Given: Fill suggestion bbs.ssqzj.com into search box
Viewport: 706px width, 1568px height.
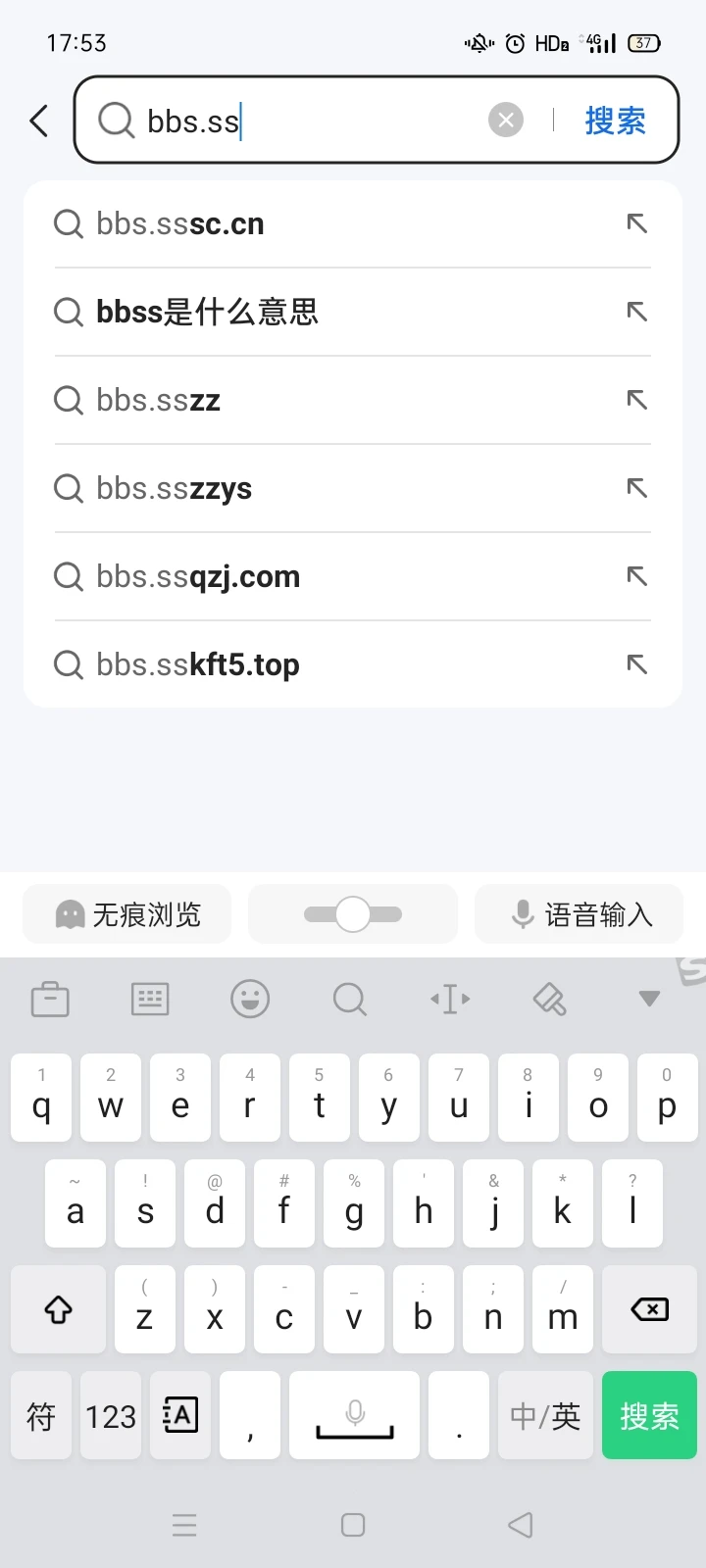Looking at the screenshot, I should pyautogui.click(x=636, y=576).
